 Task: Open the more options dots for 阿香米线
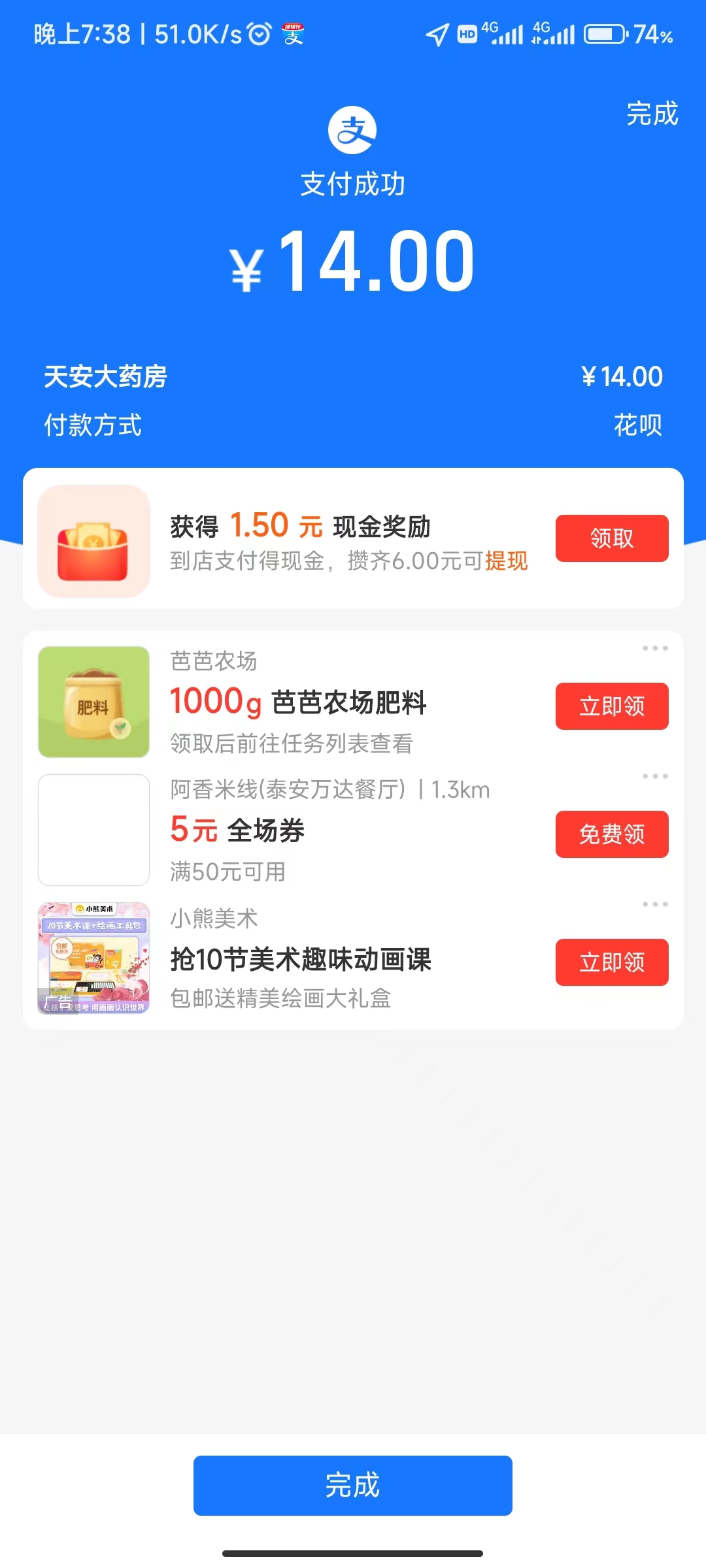pos(654,776)
